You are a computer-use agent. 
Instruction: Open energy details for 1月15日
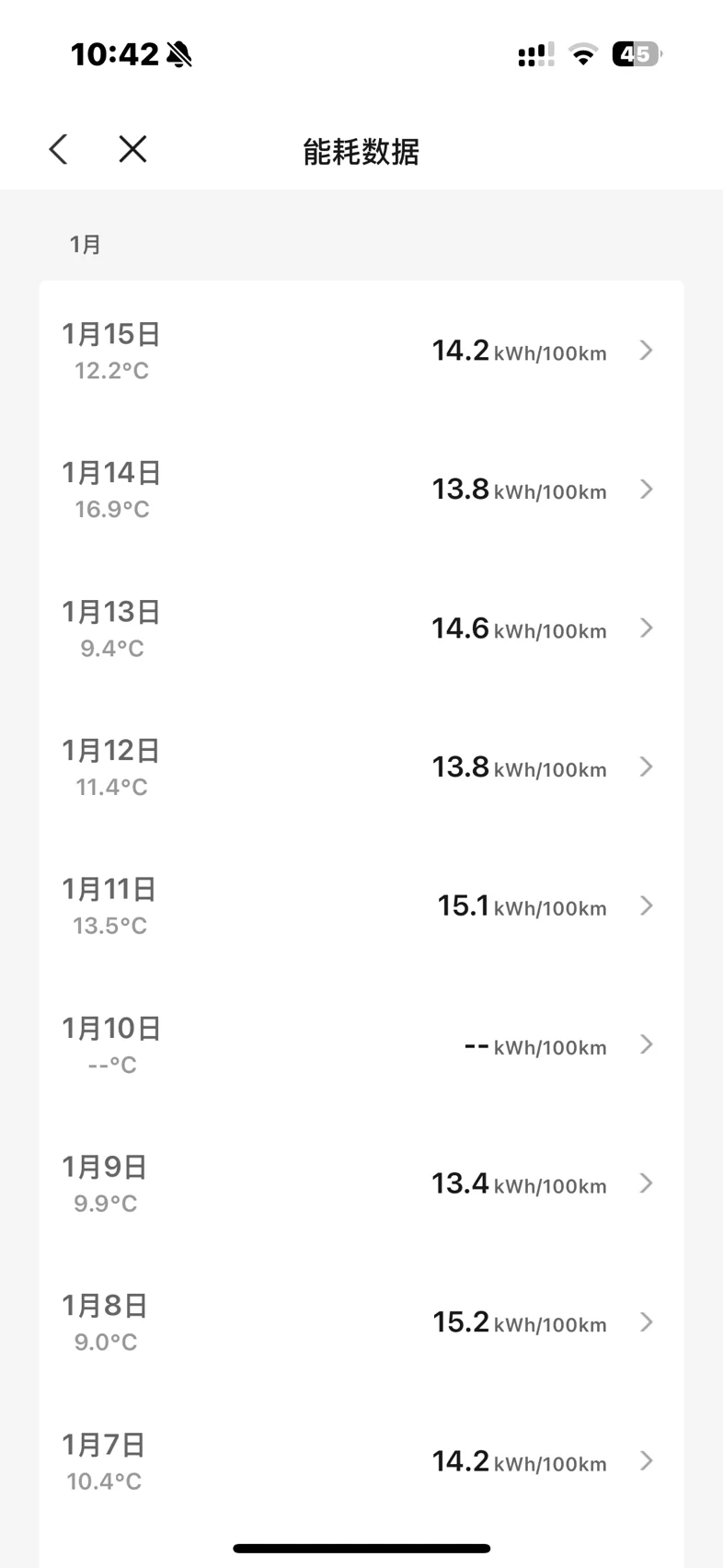361,351
